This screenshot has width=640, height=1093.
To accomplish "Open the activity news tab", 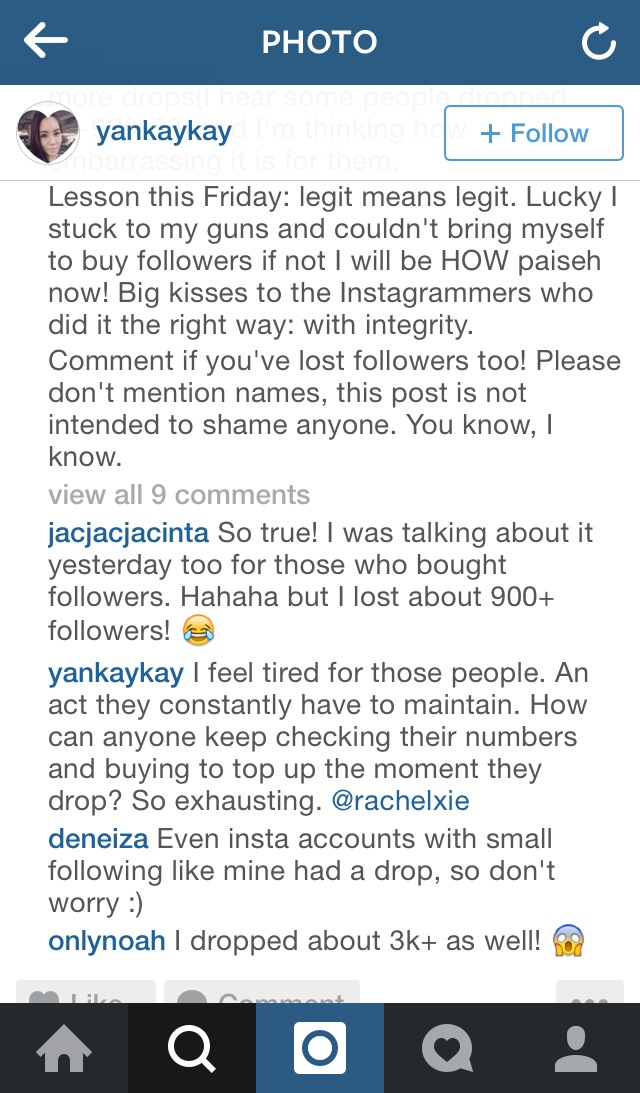I will click(447, 1048).
